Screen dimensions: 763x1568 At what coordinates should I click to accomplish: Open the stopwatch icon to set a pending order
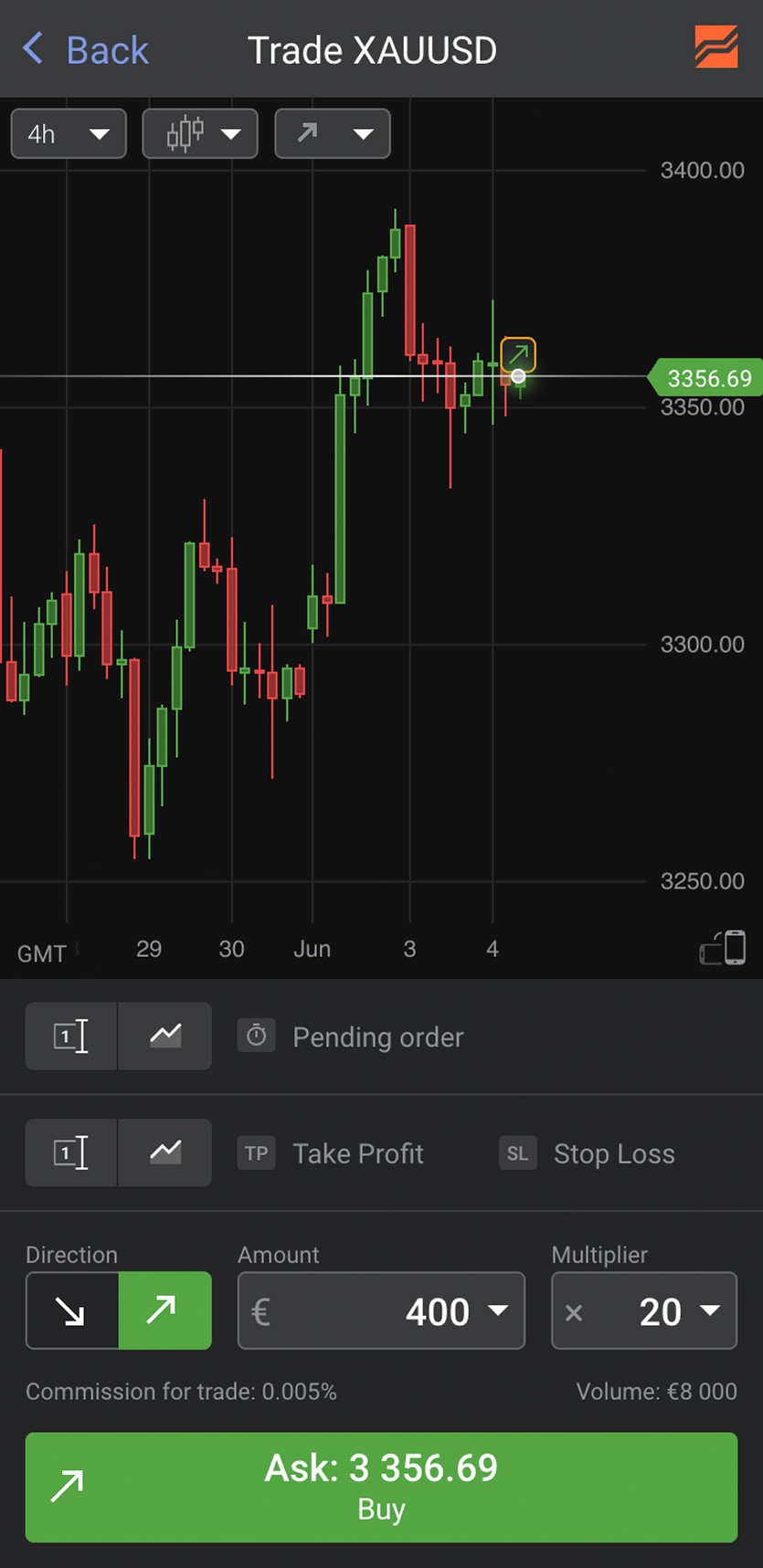tap(256, 1036)
